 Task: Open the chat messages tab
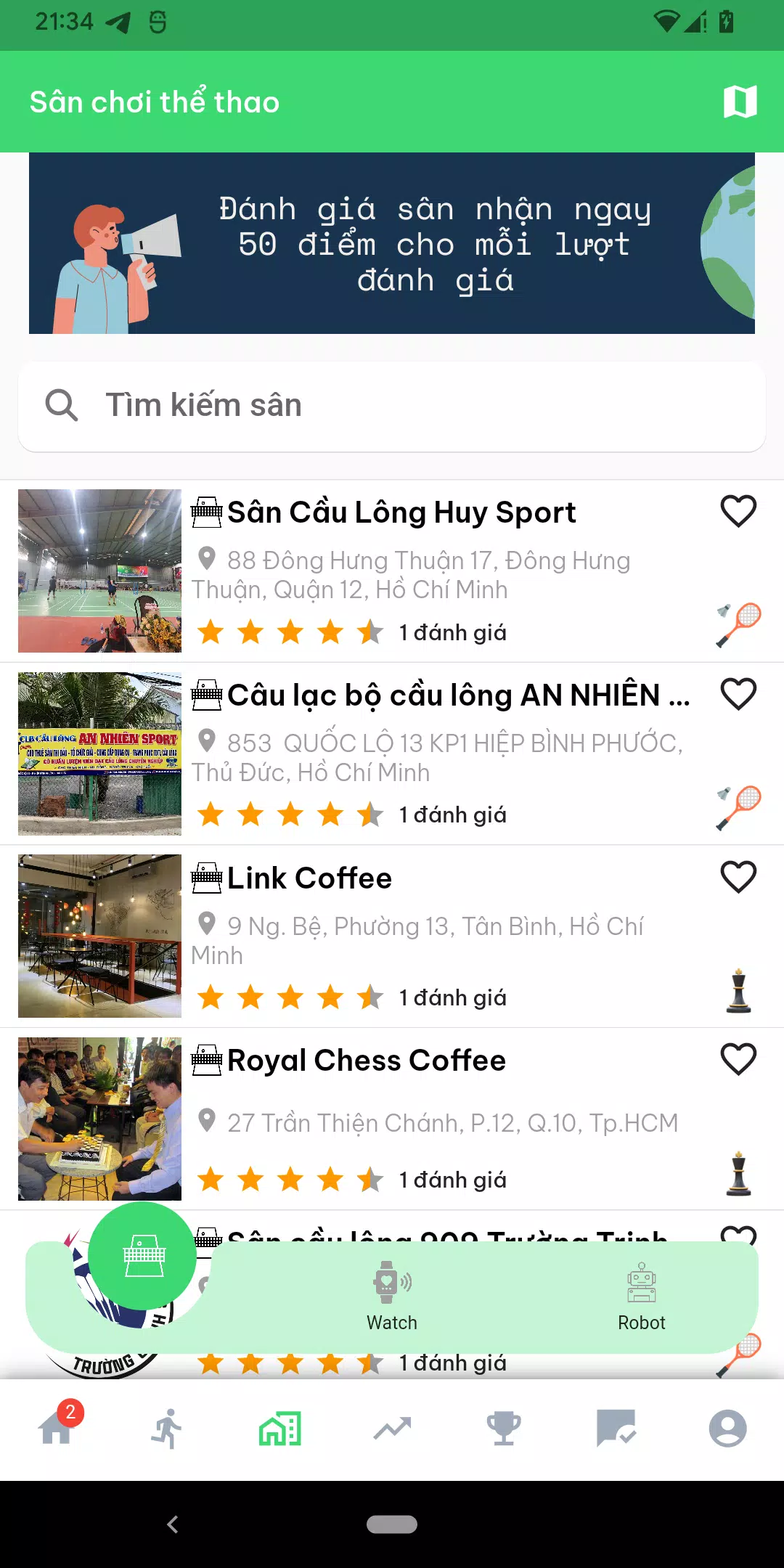click(616, 1429)
